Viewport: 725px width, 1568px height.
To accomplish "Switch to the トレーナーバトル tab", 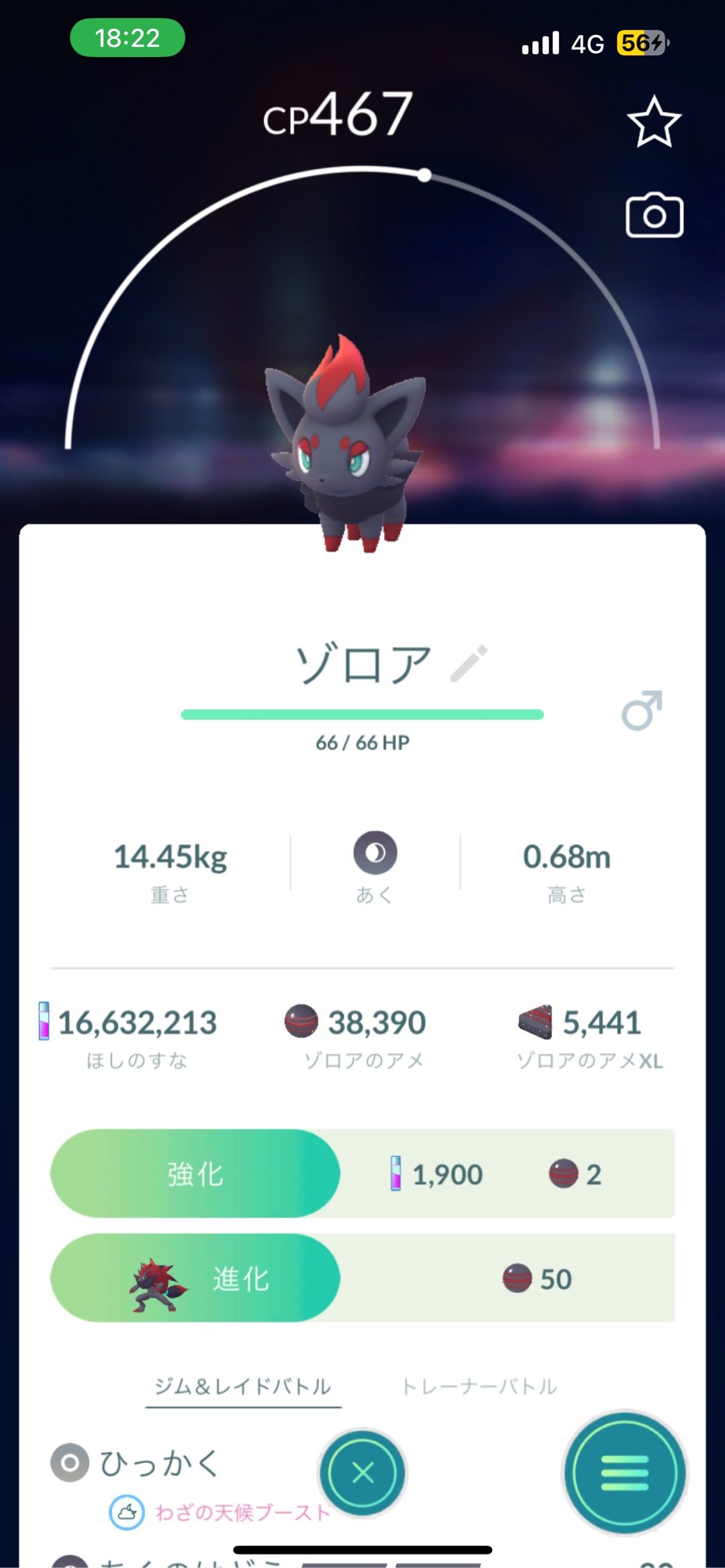I will point(479,1386).
